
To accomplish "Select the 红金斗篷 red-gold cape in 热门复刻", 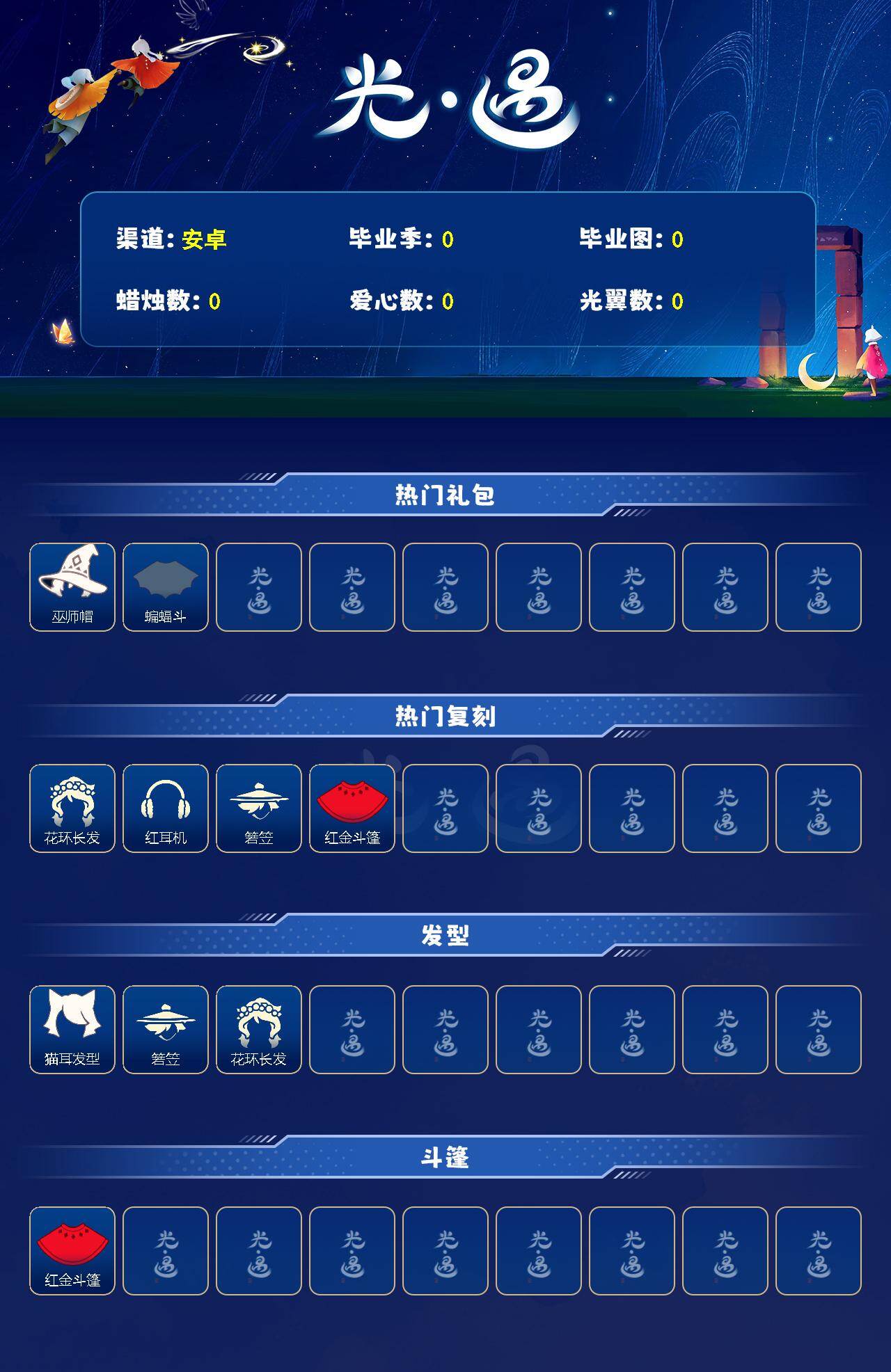I will tap(352, 807).
